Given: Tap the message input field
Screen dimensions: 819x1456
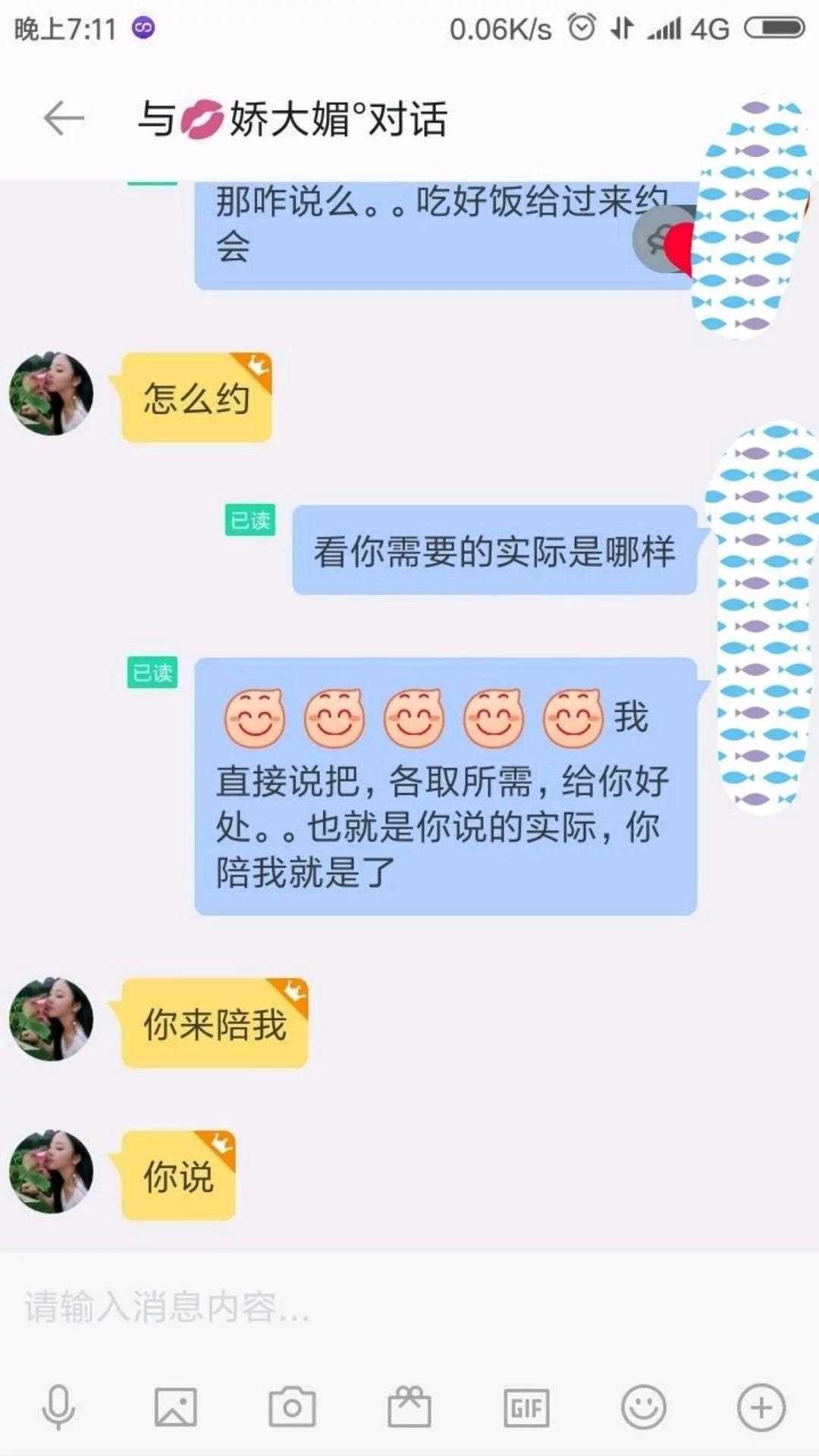Looking at the screenshot, I should [409, 1307].
